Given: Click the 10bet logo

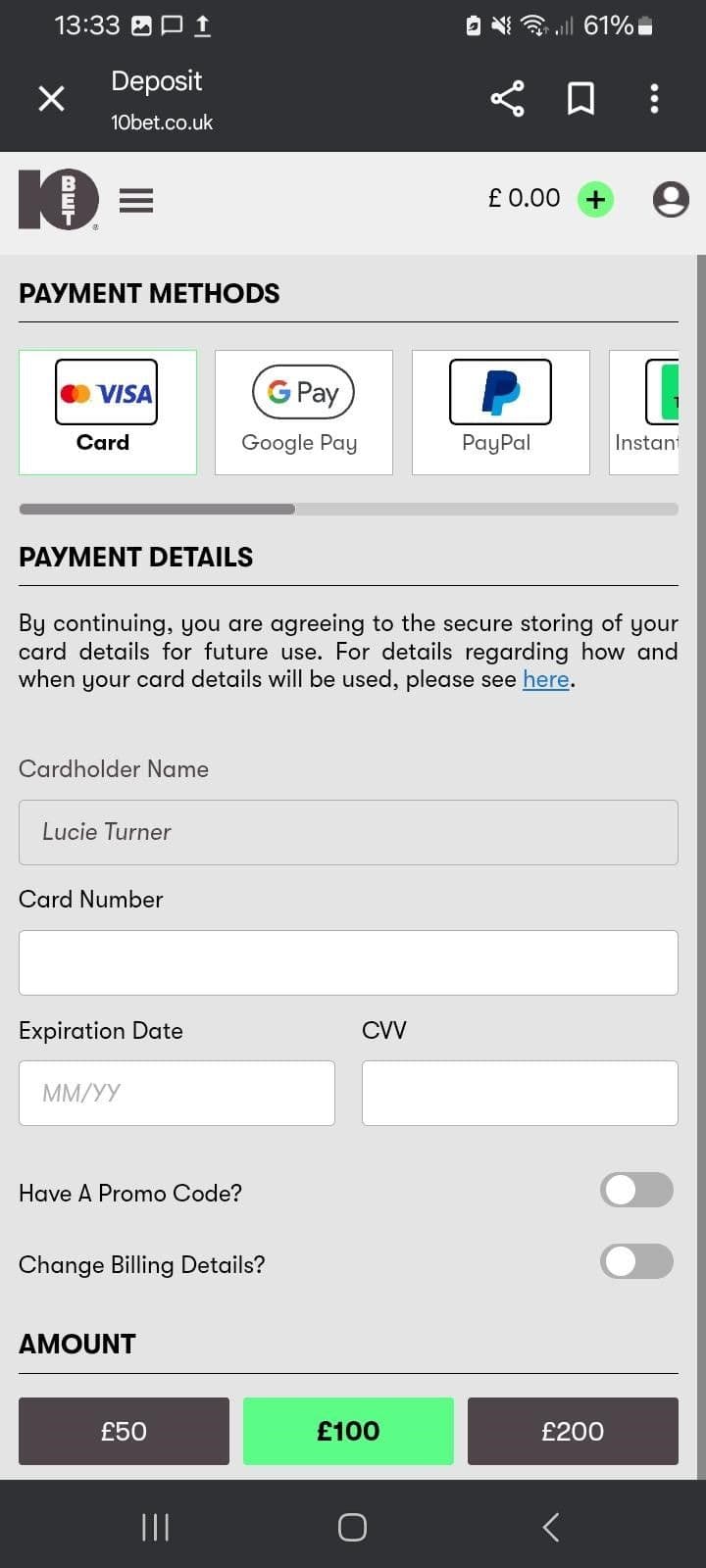Looking at the screenshot, I should (59, 199).
